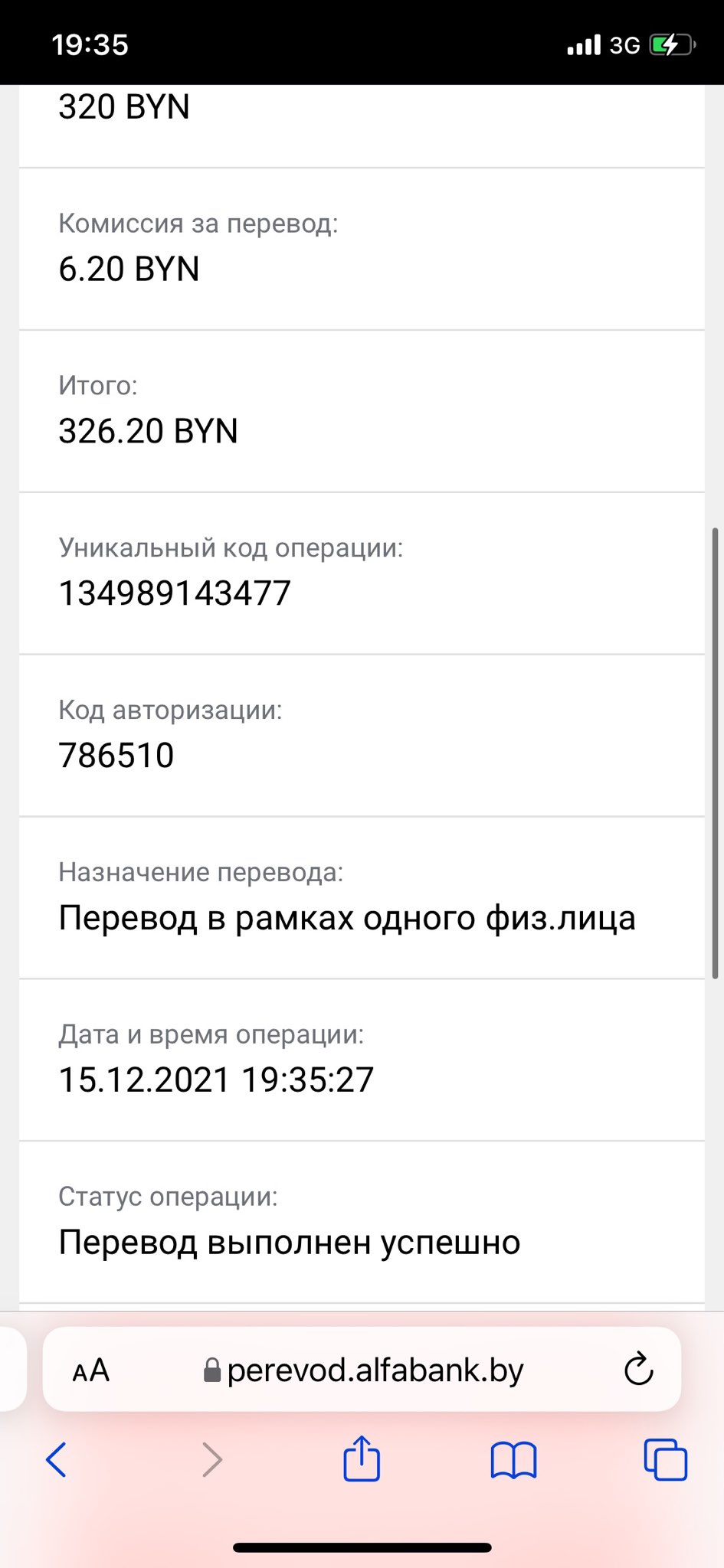Show all open tabs
The width and height of the screenshot is (724, 1568).
(x=665, y=1459)
